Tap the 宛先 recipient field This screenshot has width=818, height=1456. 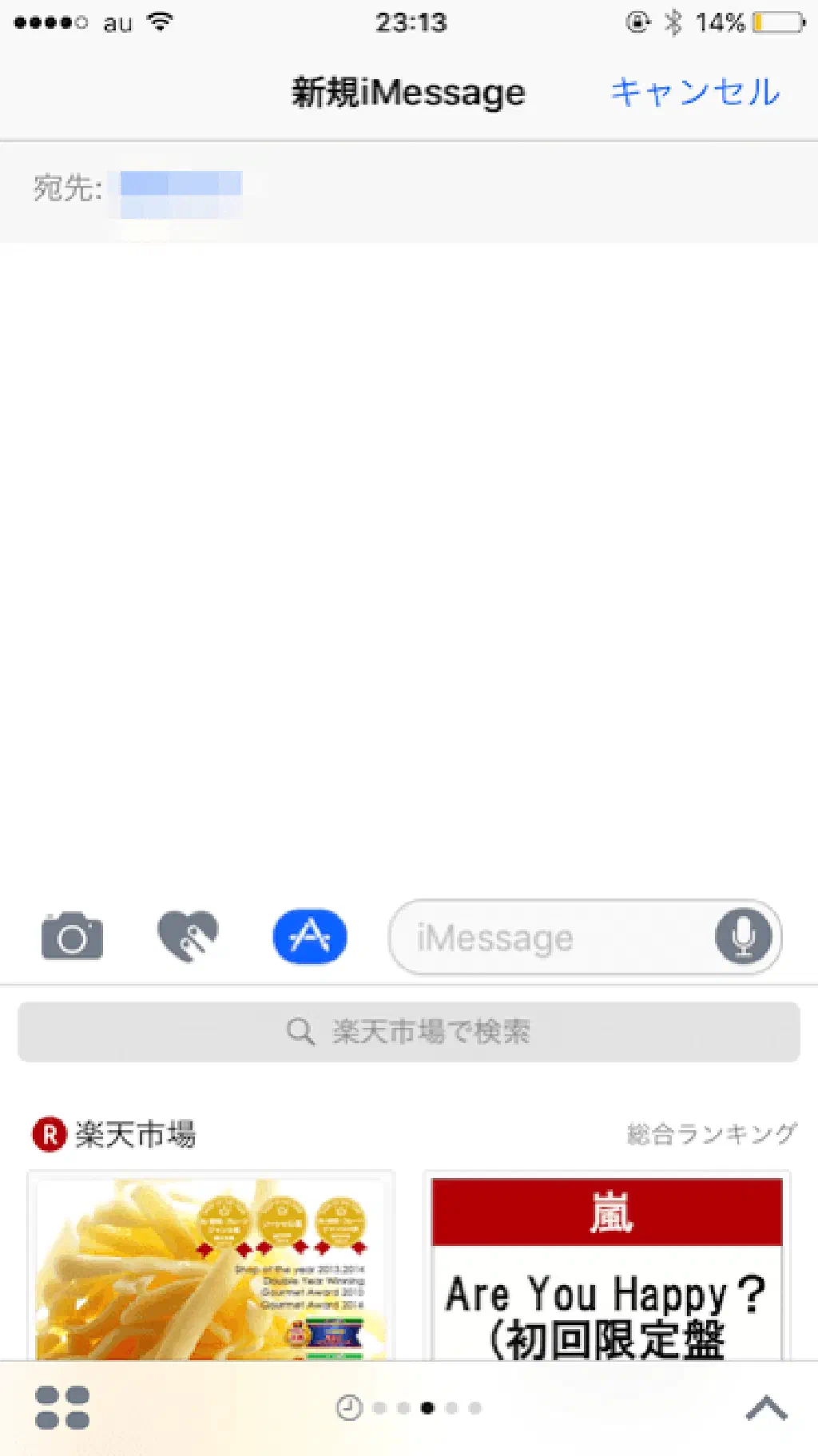447,190
